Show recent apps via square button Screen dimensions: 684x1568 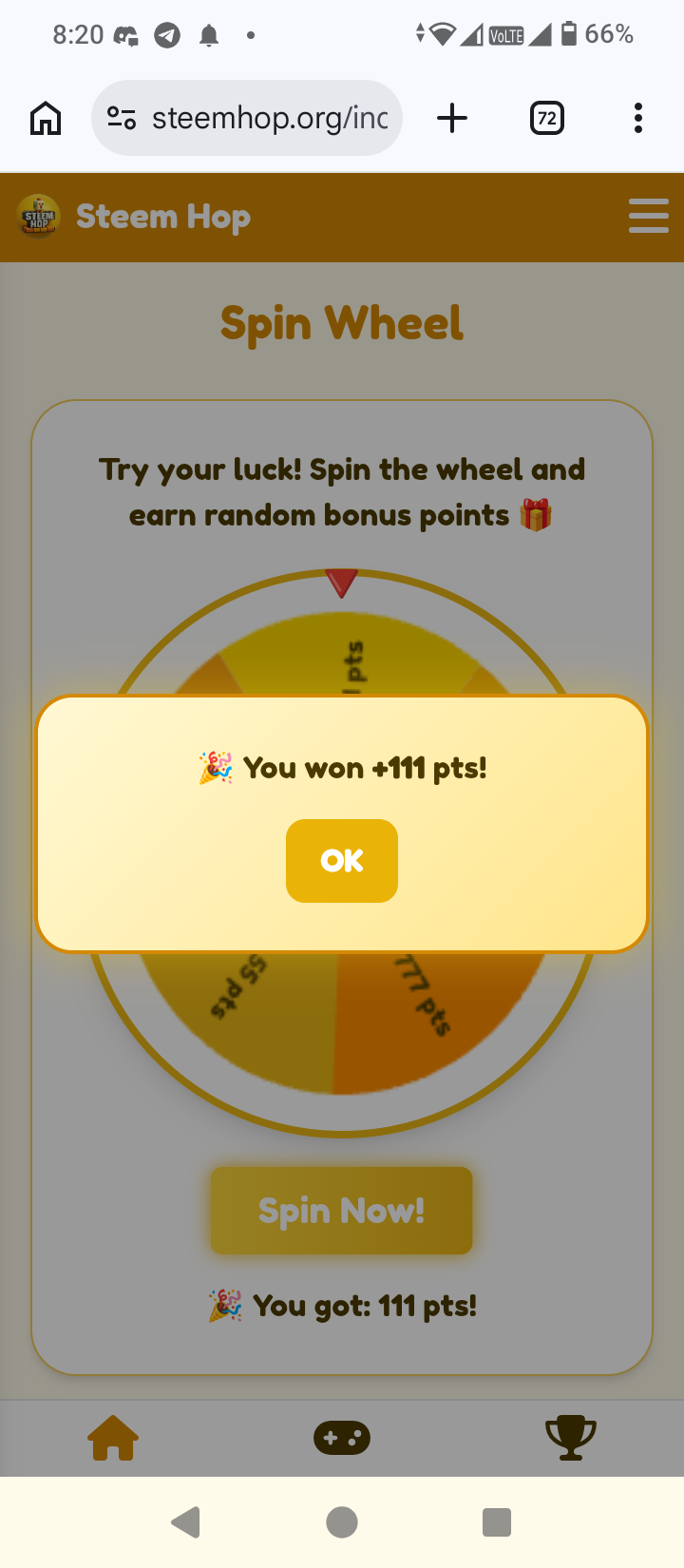(497, 1522)
